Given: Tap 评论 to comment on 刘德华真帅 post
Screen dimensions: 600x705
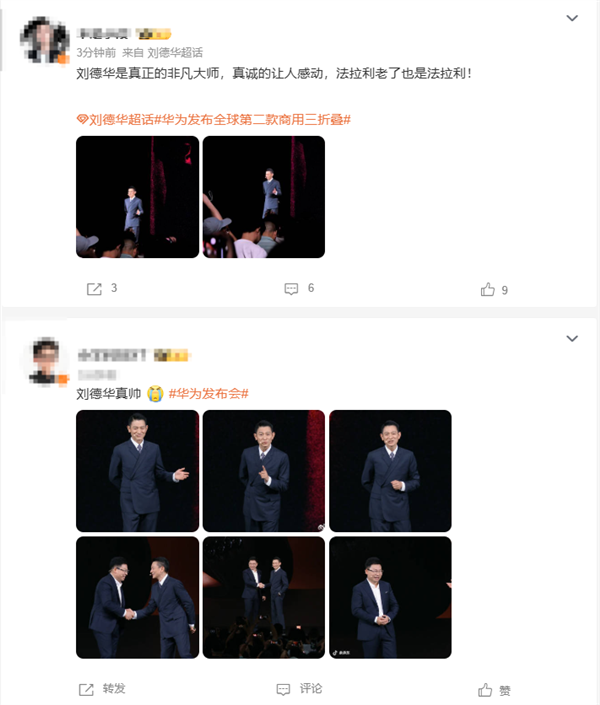Looking at the screenshot, I should [x=300, y=688].
